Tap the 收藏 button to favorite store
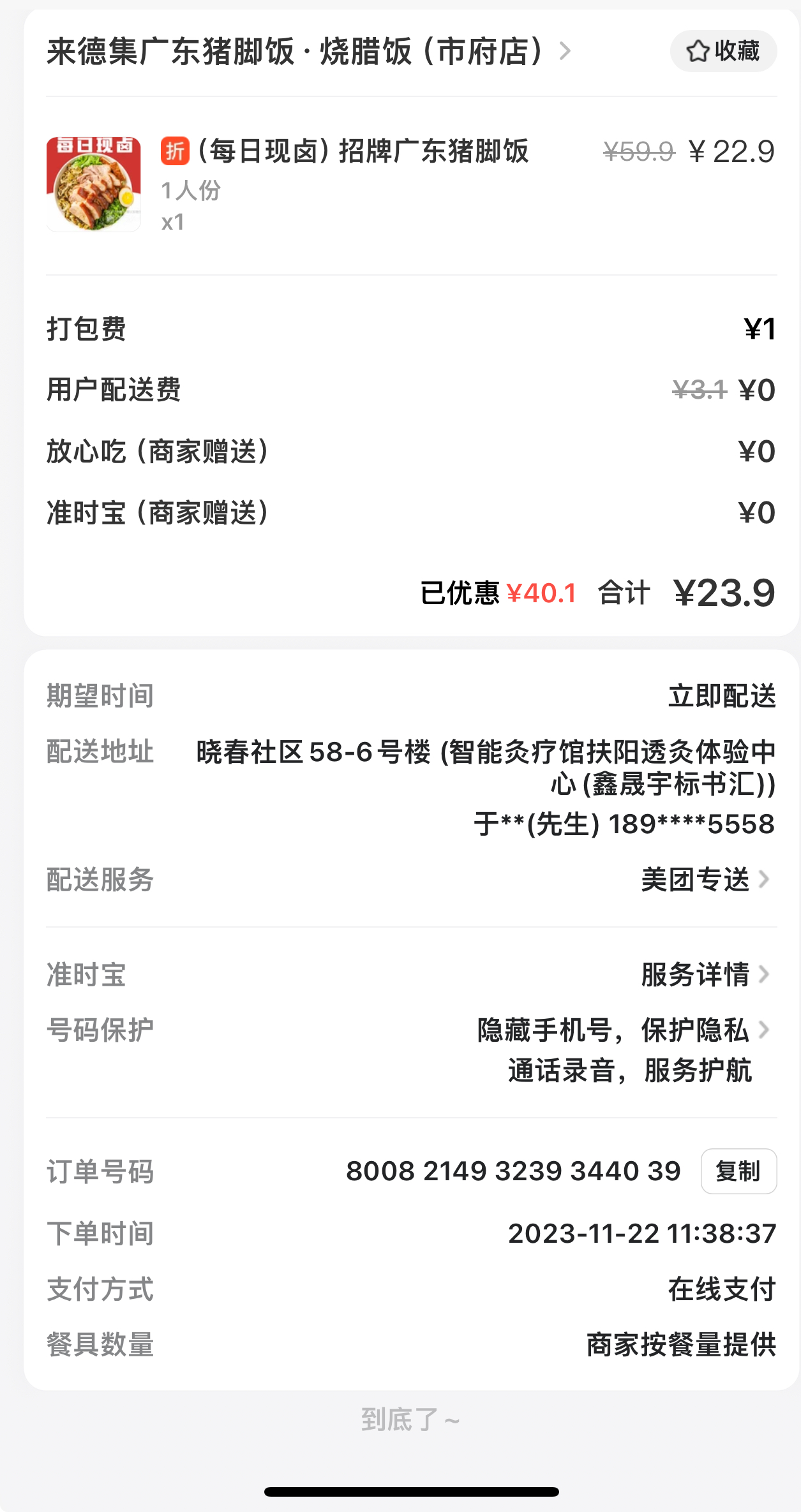 723,51
